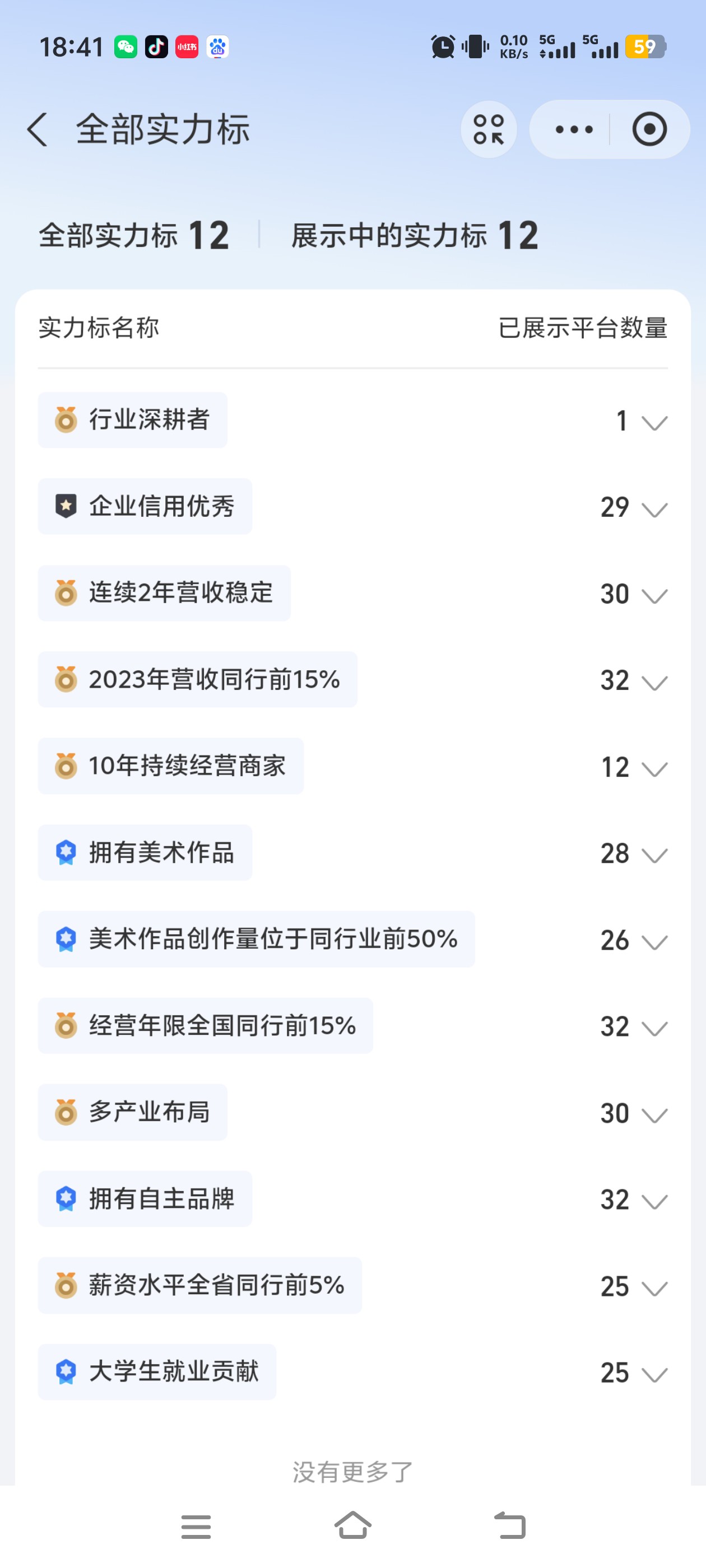Image resolution: width=706 pixels, height=1568 pixels.
Task: Expand 经营年限全国同行前15% row
Action: (x=654, y=1028)
